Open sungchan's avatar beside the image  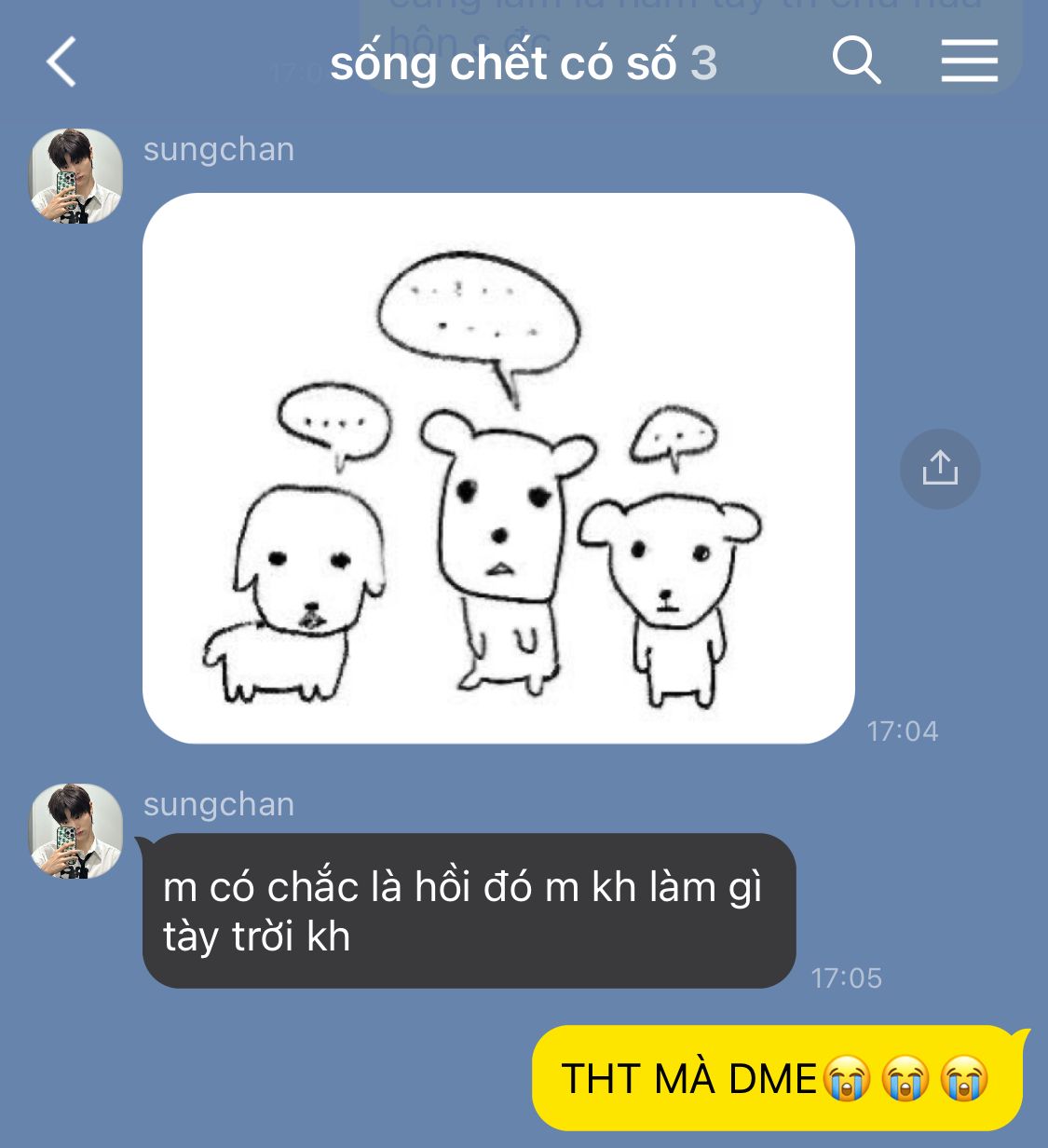(x=76, y=177)
